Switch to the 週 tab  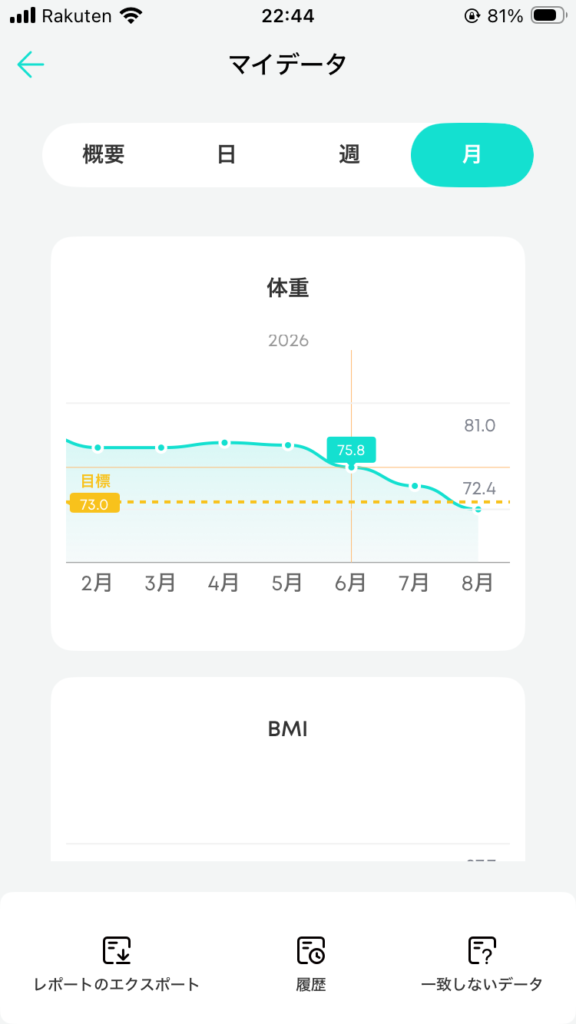[x=349, y=155]
